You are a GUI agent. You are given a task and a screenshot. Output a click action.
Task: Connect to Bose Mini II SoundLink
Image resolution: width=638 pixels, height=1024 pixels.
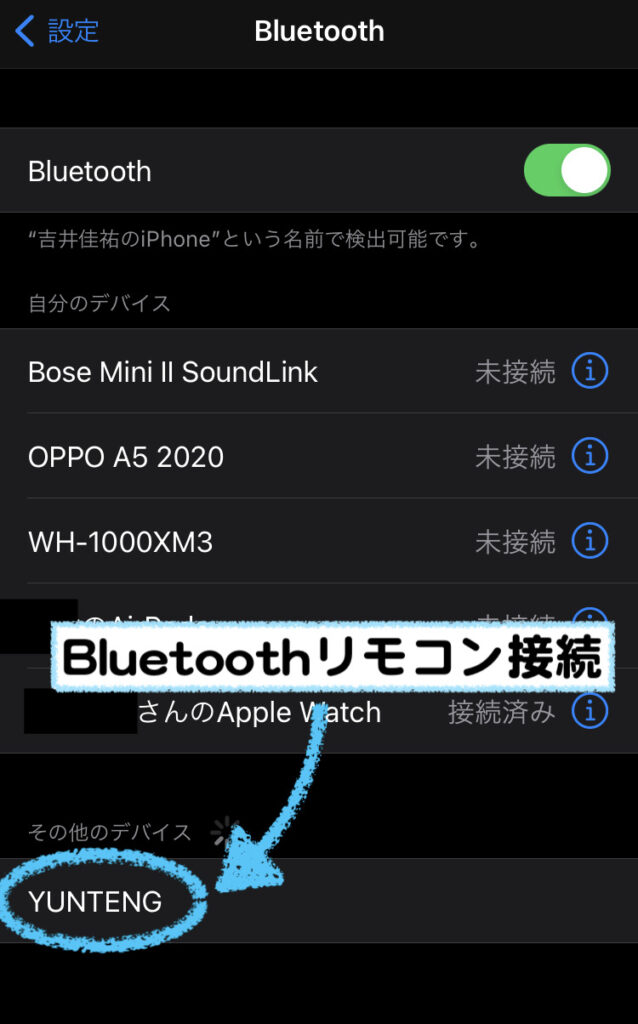[319, 372]
